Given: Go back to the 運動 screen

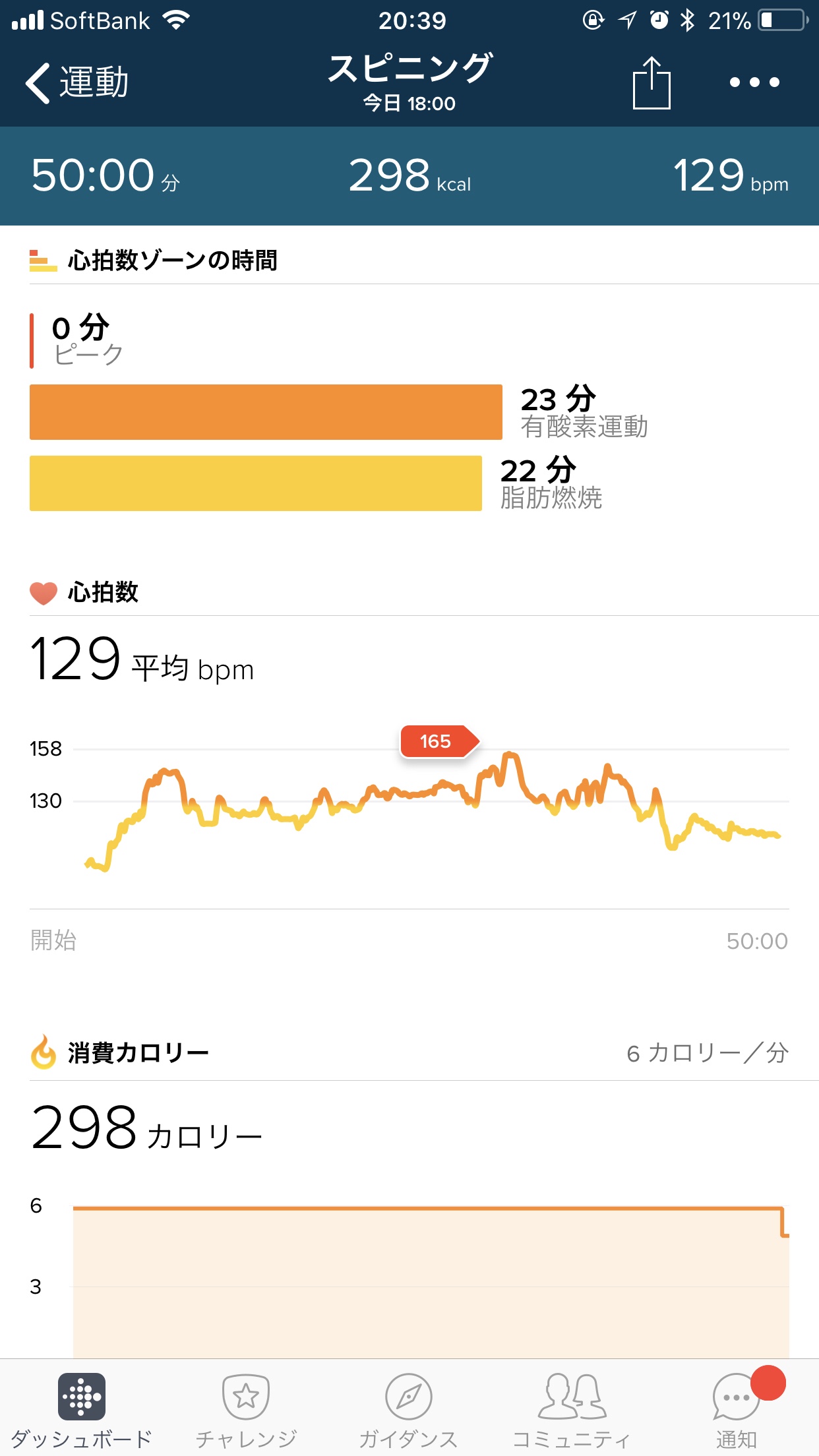Looking at the screenshot, I should (76, 82).
